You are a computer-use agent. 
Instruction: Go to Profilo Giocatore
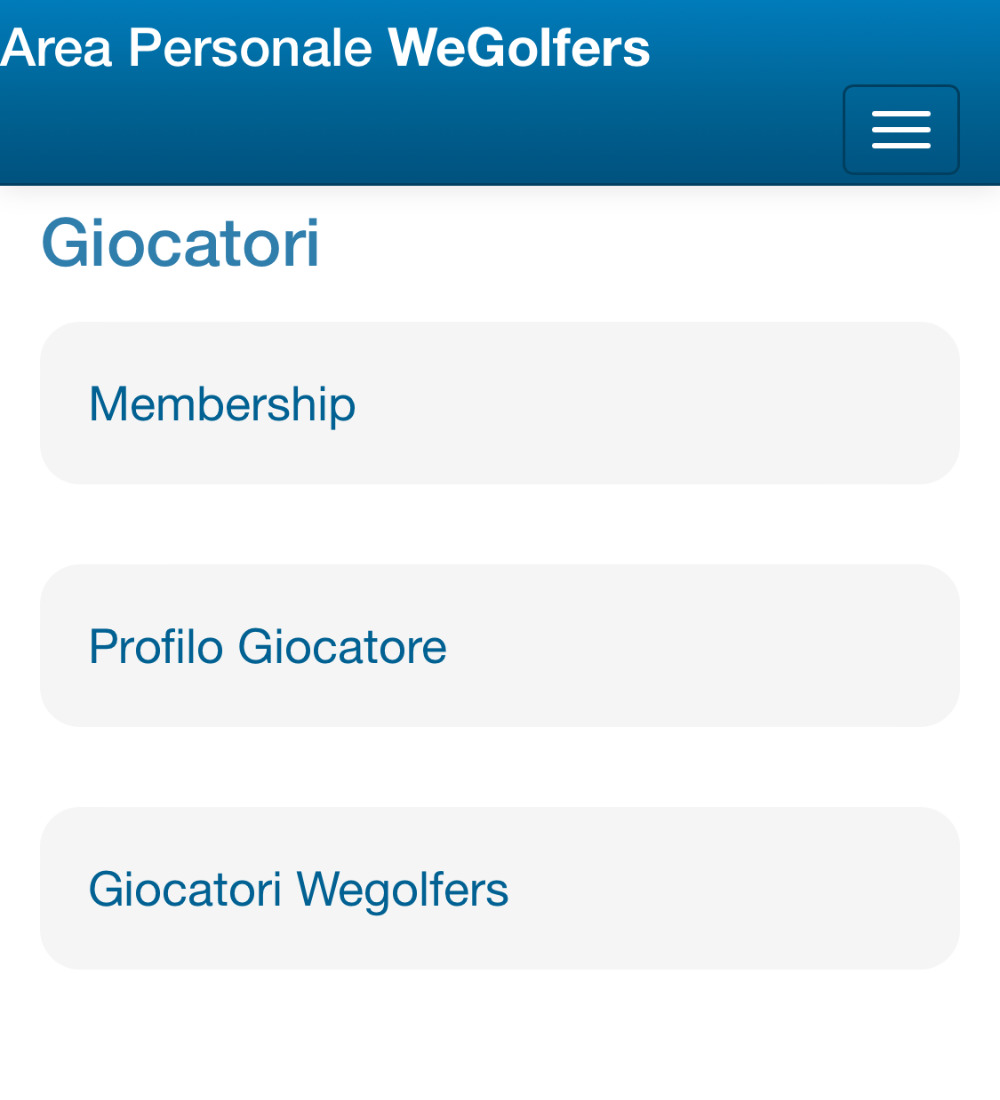pyautogui.click(x=267, y=647)
